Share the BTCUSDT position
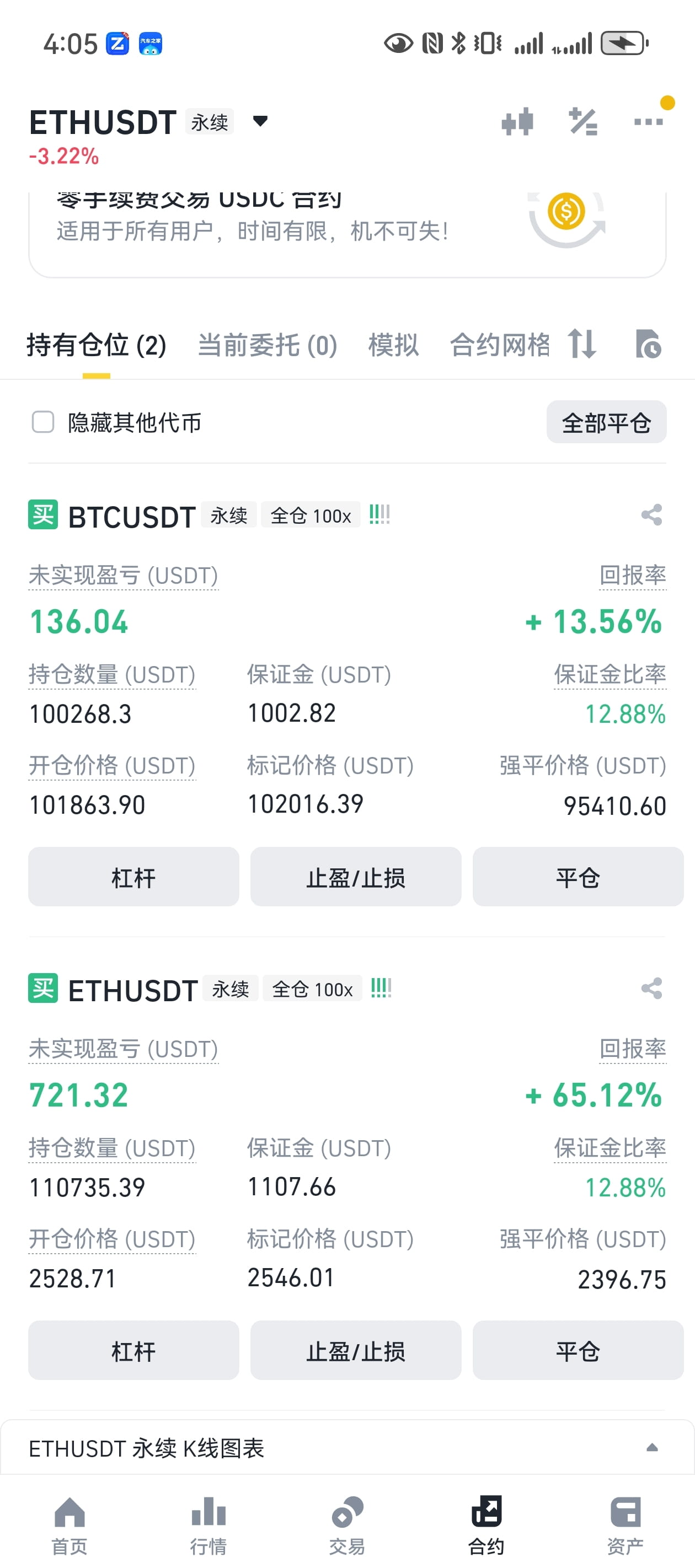The height and width of the screenshot is (1568, 695). tap(651, 515)
